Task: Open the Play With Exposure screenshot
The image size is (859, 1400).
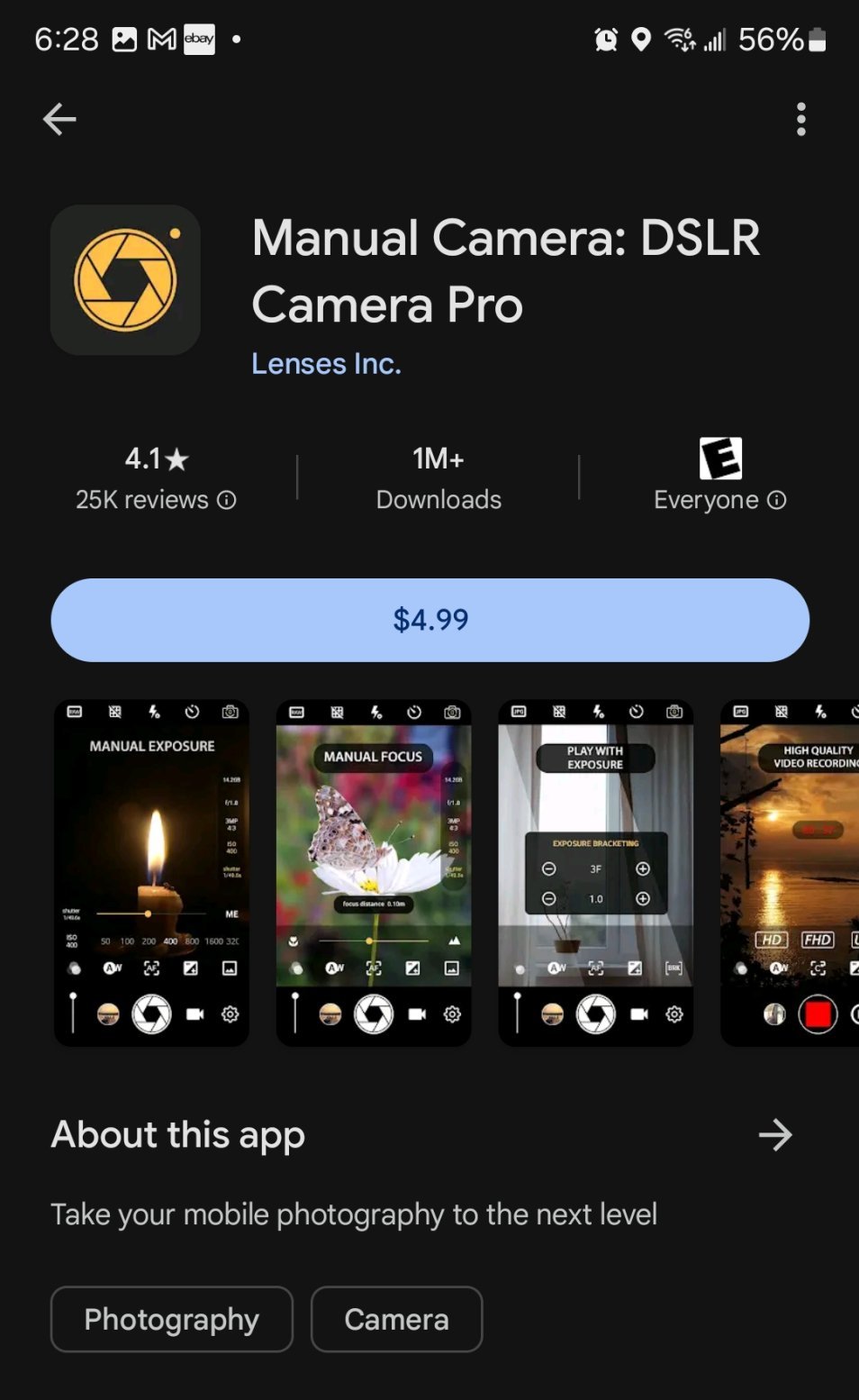Action: [595, 872]
